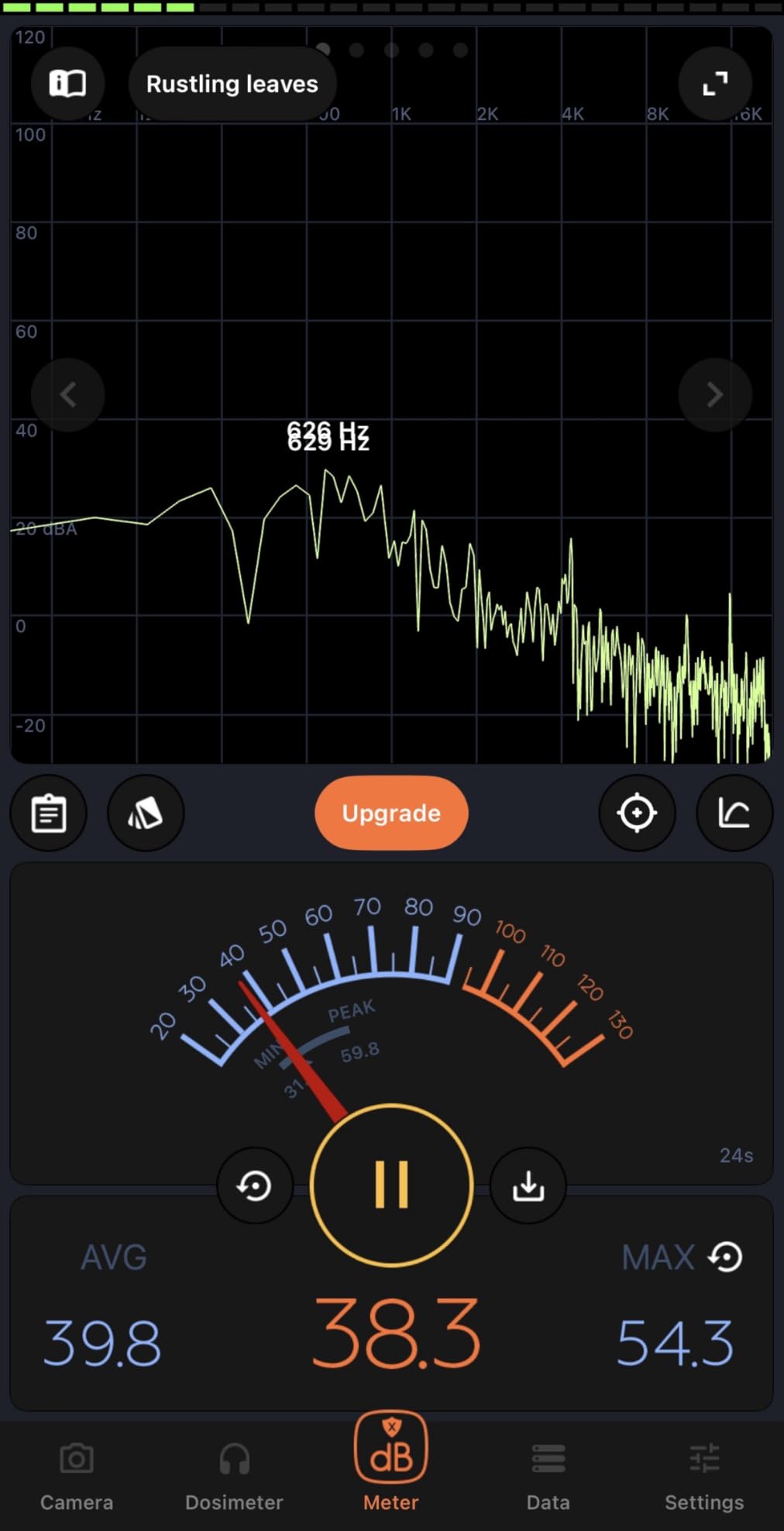Open the weighting curve icon
This screenshot has height=1531, width=784.
tap(734, 813)
